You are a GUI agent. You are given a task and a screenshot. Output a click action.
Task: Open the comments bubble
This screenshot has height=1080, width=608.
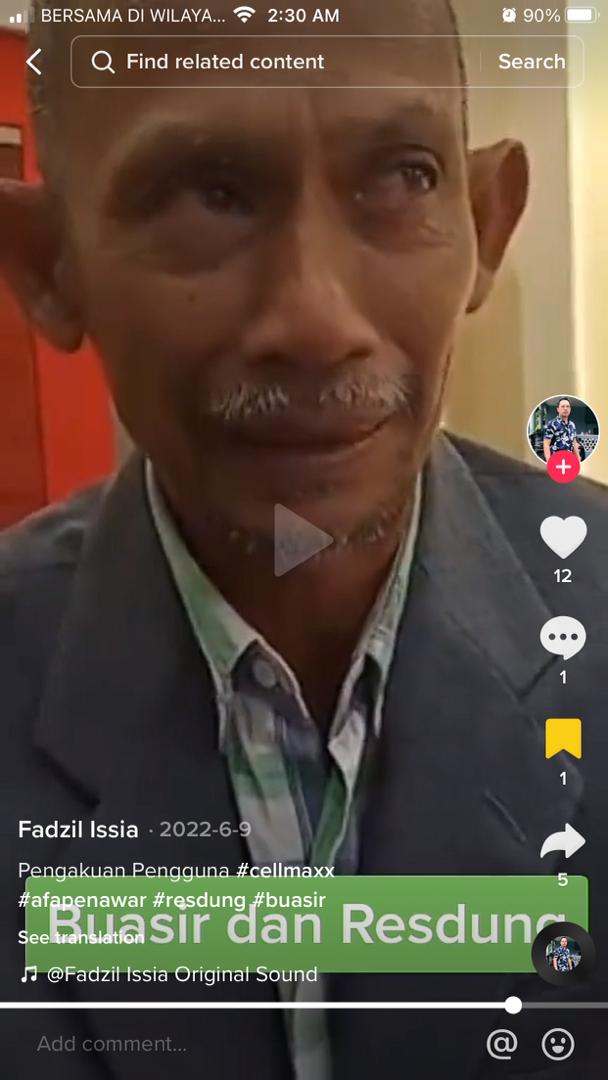click(x=563, y=638)
